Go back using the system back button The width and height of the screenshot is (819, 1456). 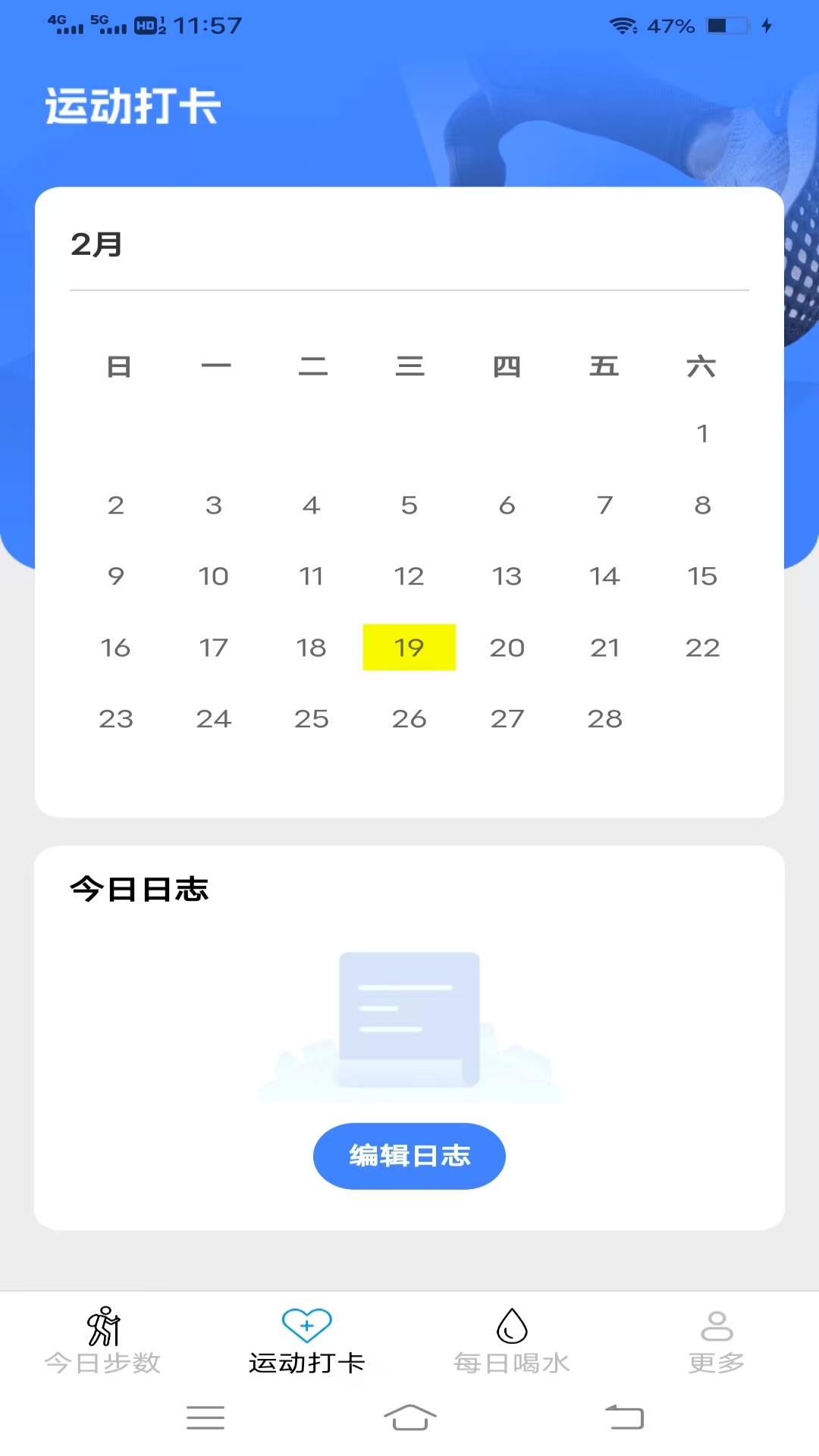click(624, 1417)
